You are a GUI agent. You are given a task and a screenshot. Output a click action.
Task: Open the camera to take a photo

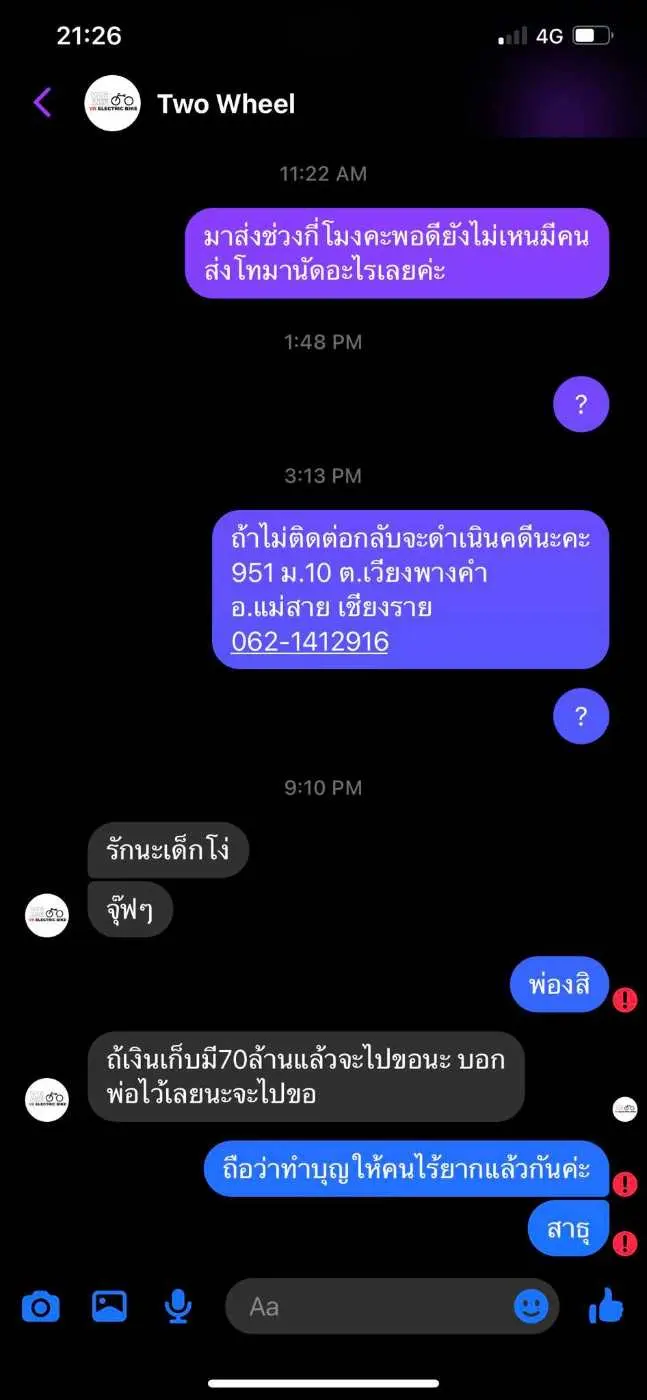(x=41, y=1305)
